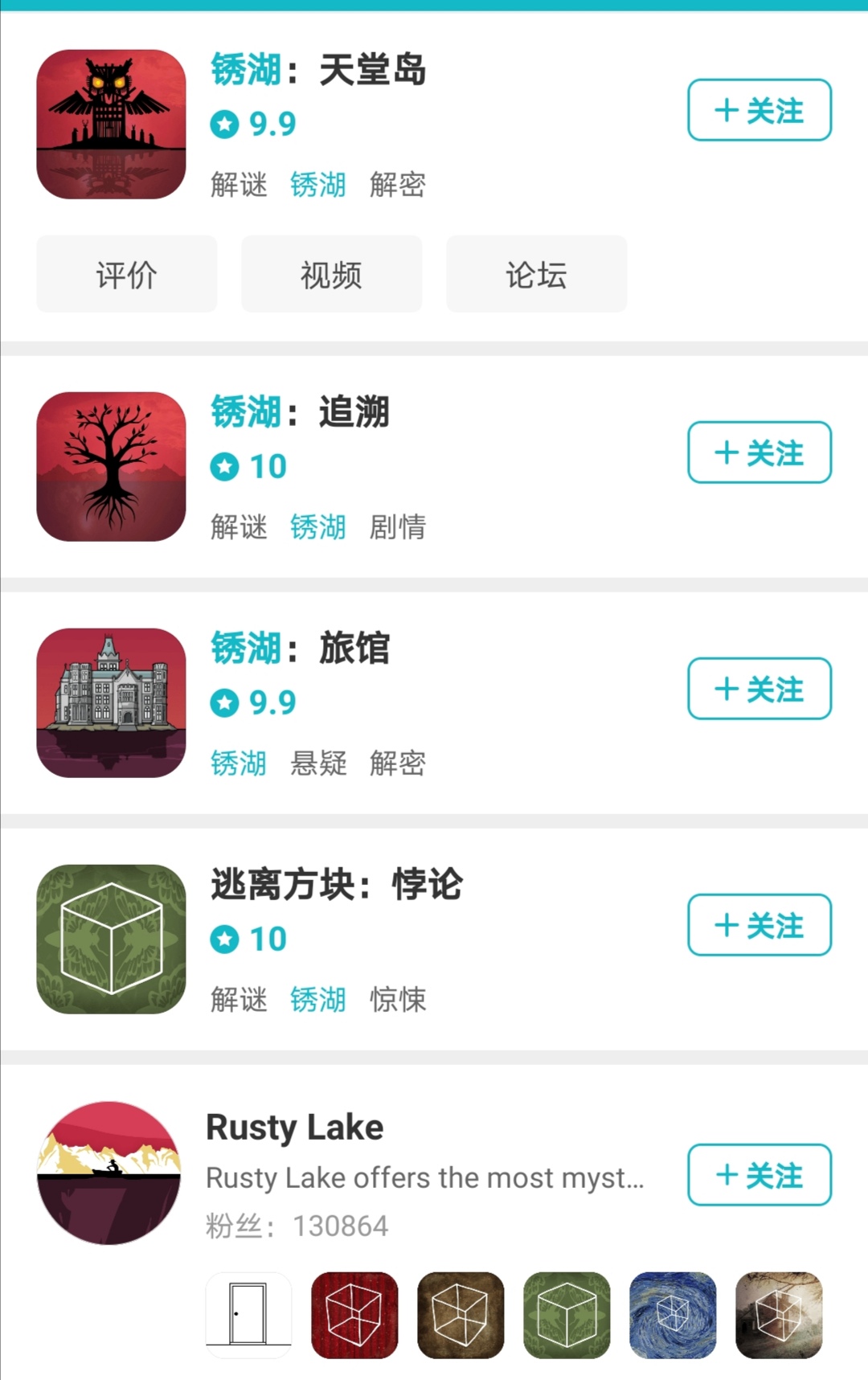Tap 关注 next to 锈湖：旅馆

[x=759, y=689]
